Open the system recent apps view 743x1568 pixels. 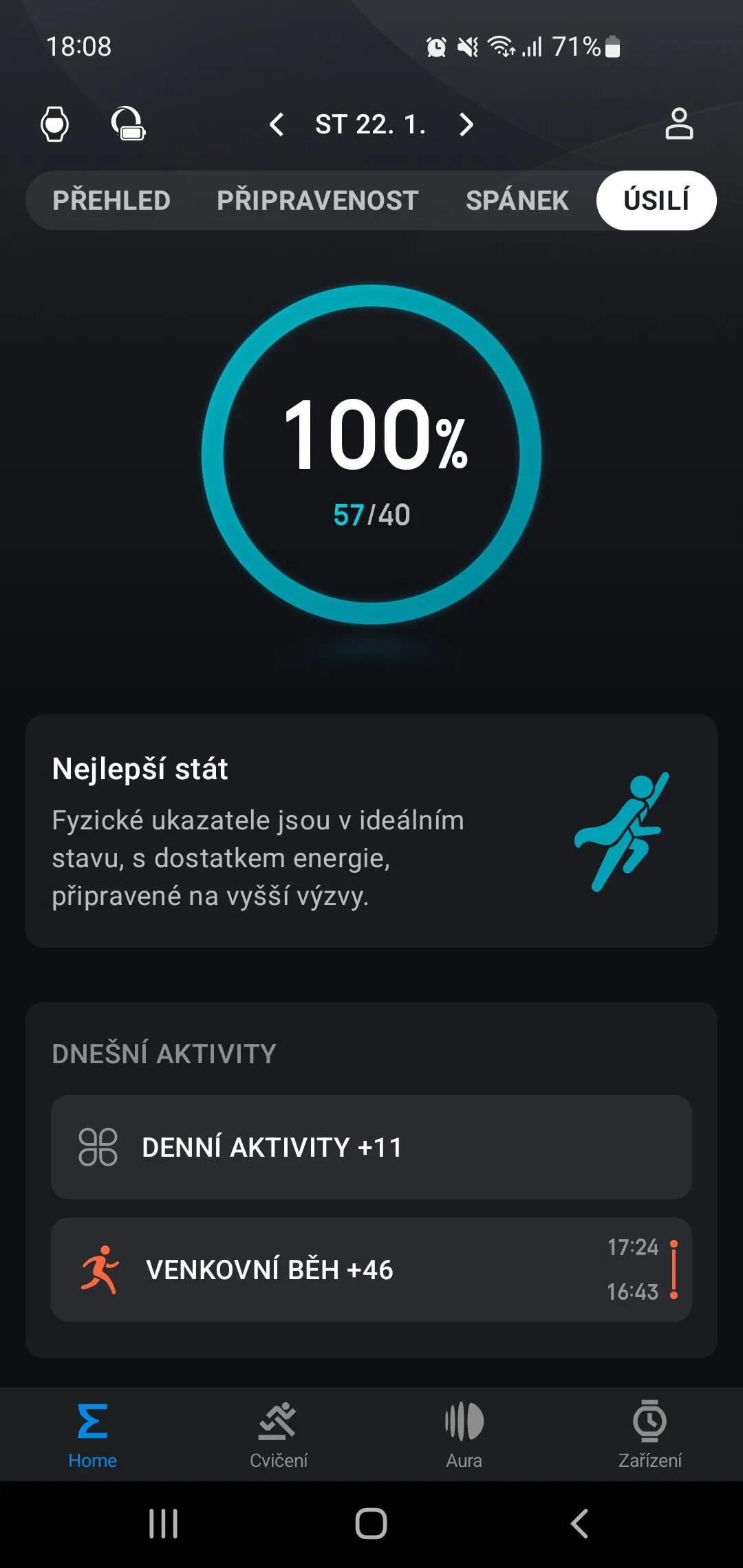click(x=164, y=1523)
